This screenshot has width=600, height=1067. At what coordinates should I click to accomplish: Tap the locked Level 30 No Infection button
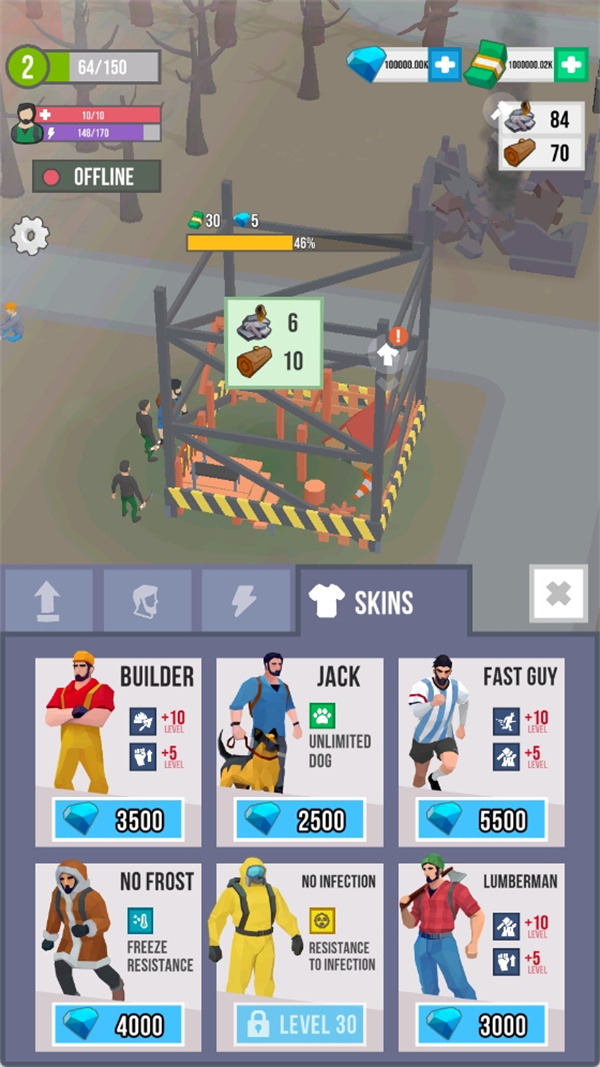point(299,1025)
